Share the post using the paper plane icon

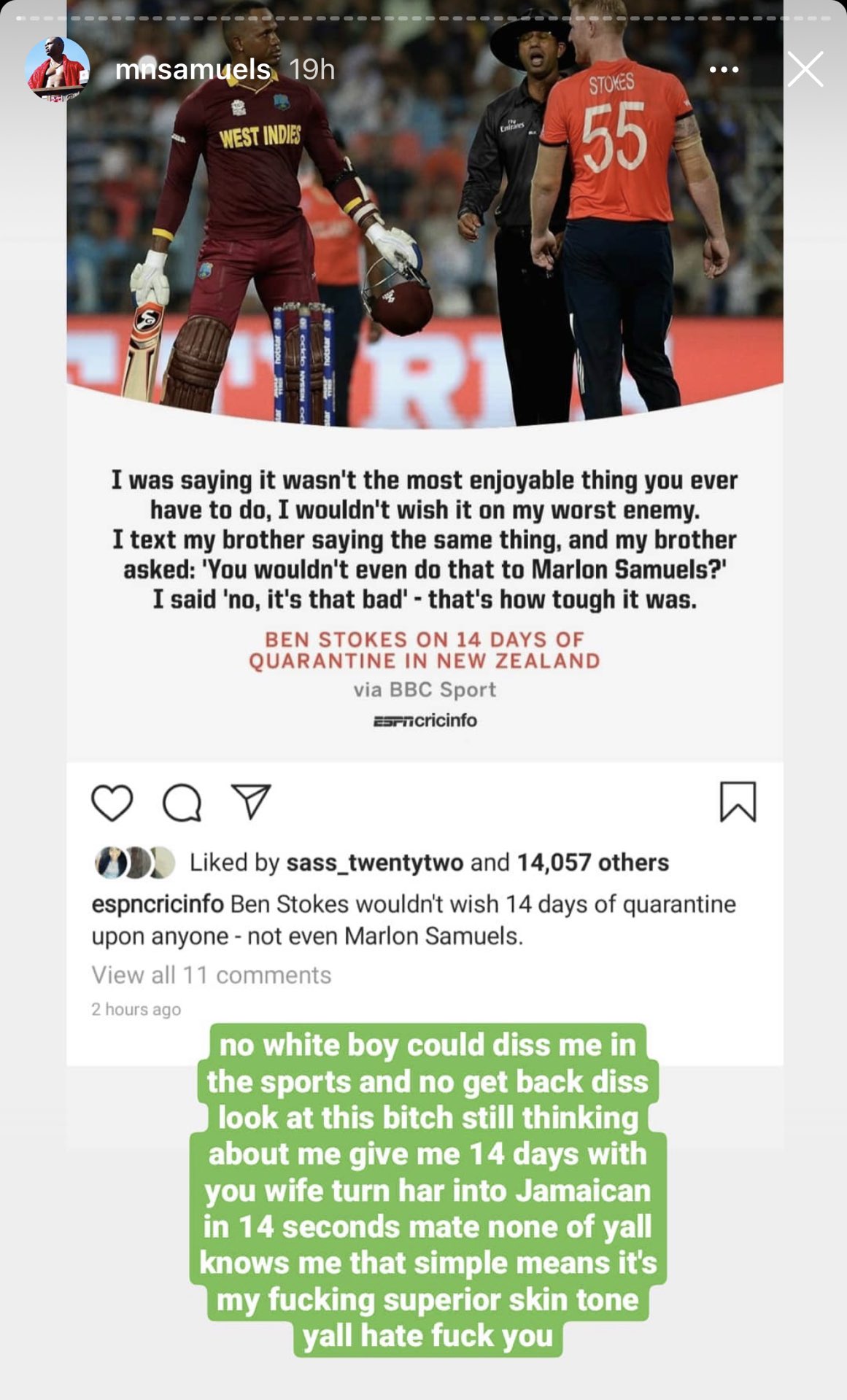tap(252, 802)
